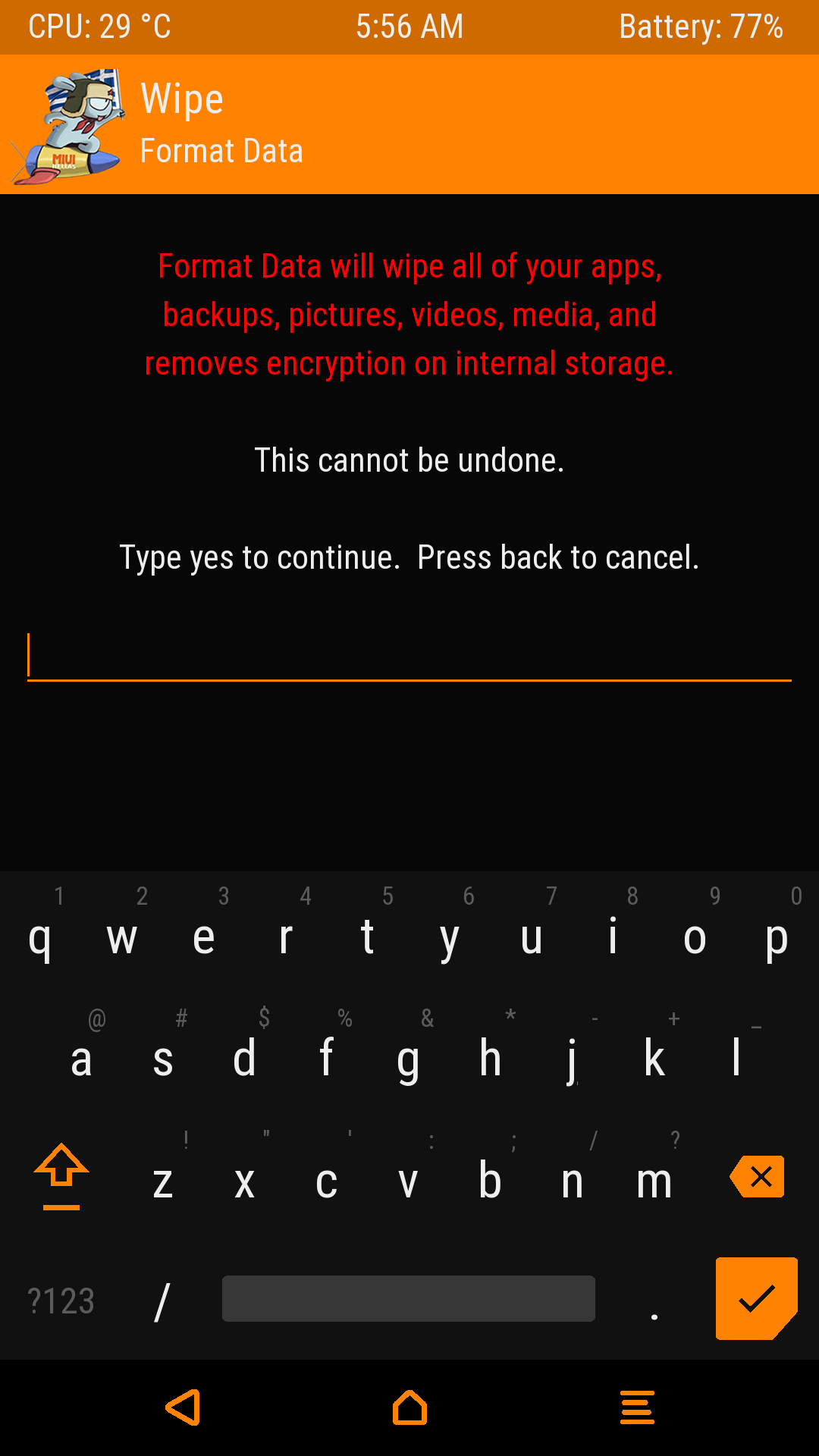Confirm with the orange checkmark key
Image resolution: width=819 pixels, height=1456 pixels.
pyautogui.click(x=756, y=1298)
